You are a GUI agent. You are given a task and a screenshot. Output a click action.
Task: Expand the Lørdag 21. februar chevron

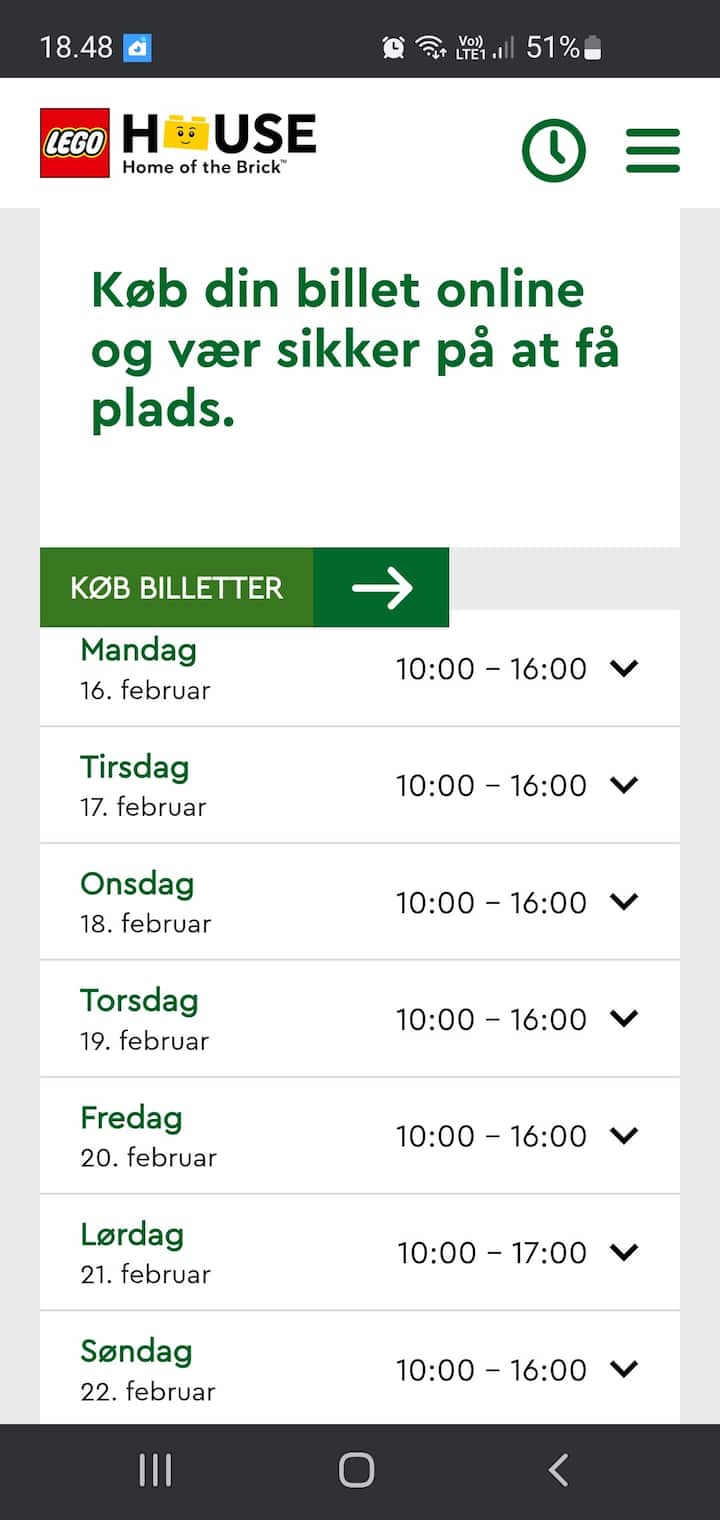[x=623, y=1253]
